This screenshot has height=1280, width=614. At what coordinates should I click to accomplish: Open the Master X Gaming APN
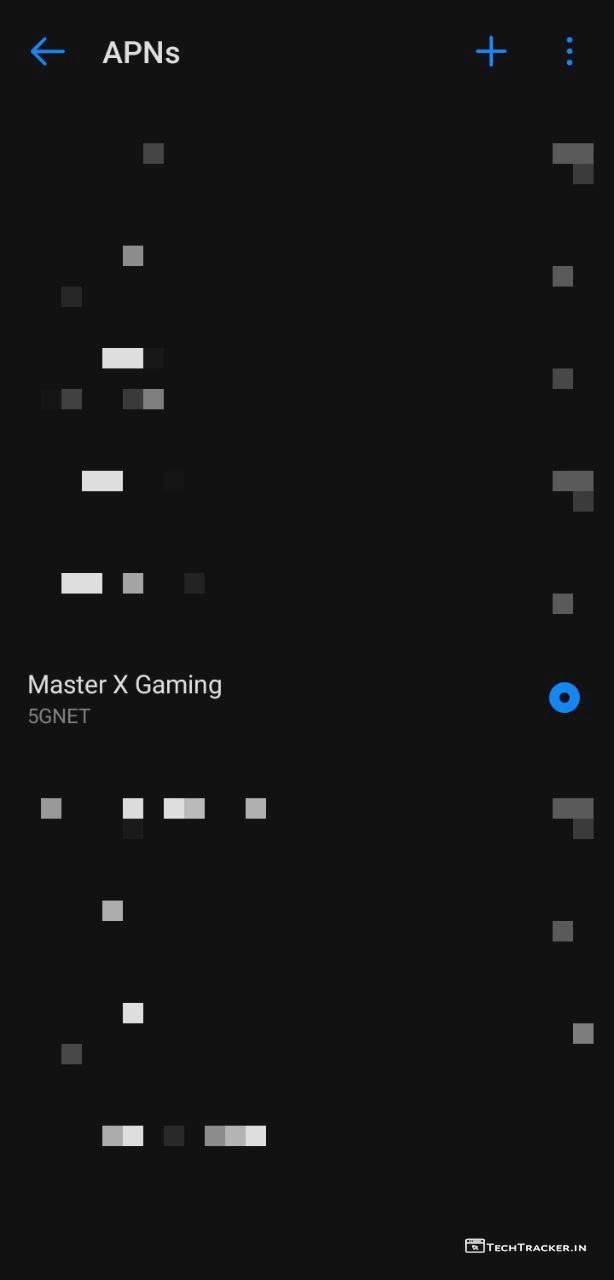click(125, 697)
